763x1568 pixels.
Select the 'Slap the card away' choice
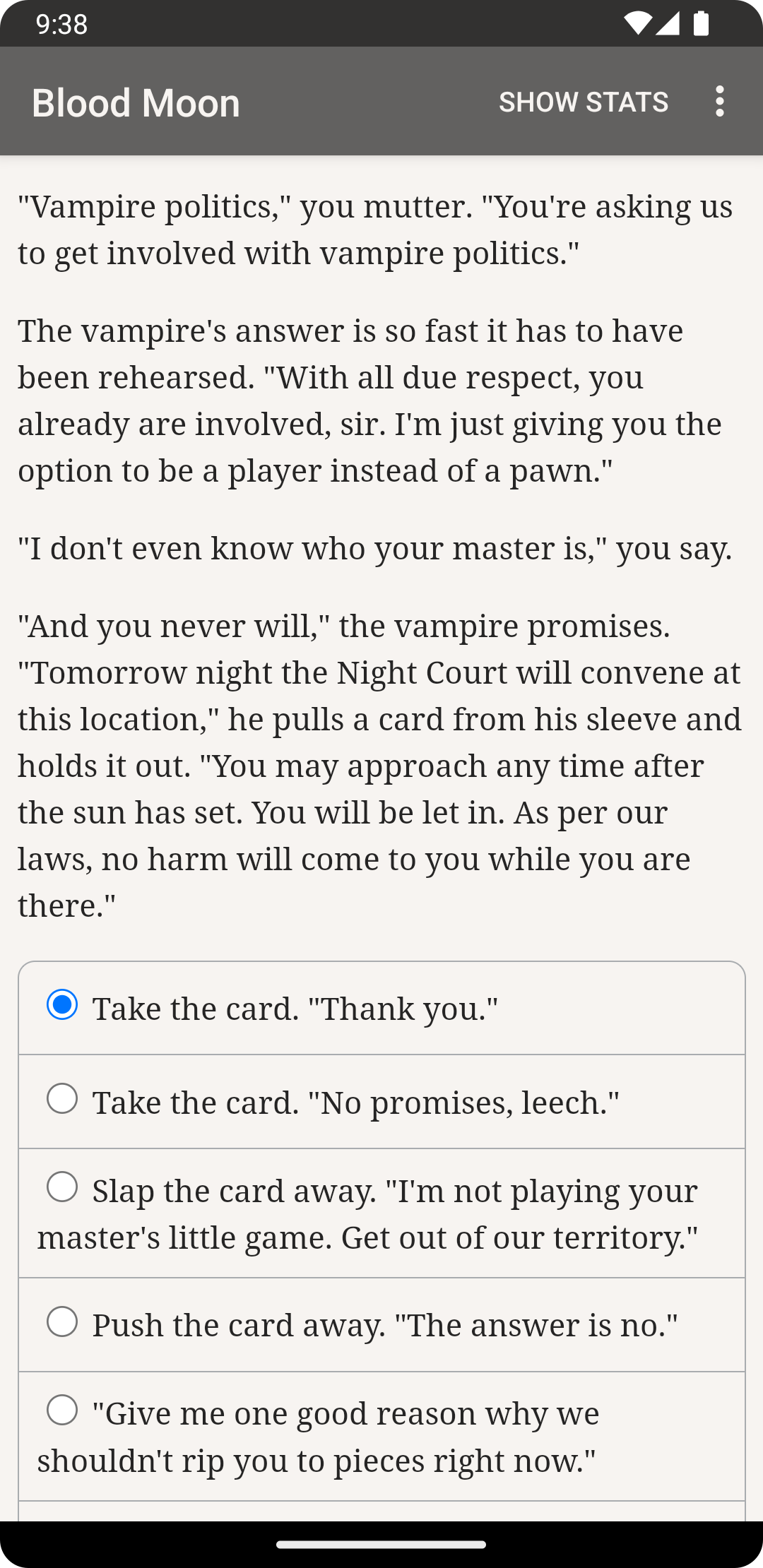click(62, 1187)
